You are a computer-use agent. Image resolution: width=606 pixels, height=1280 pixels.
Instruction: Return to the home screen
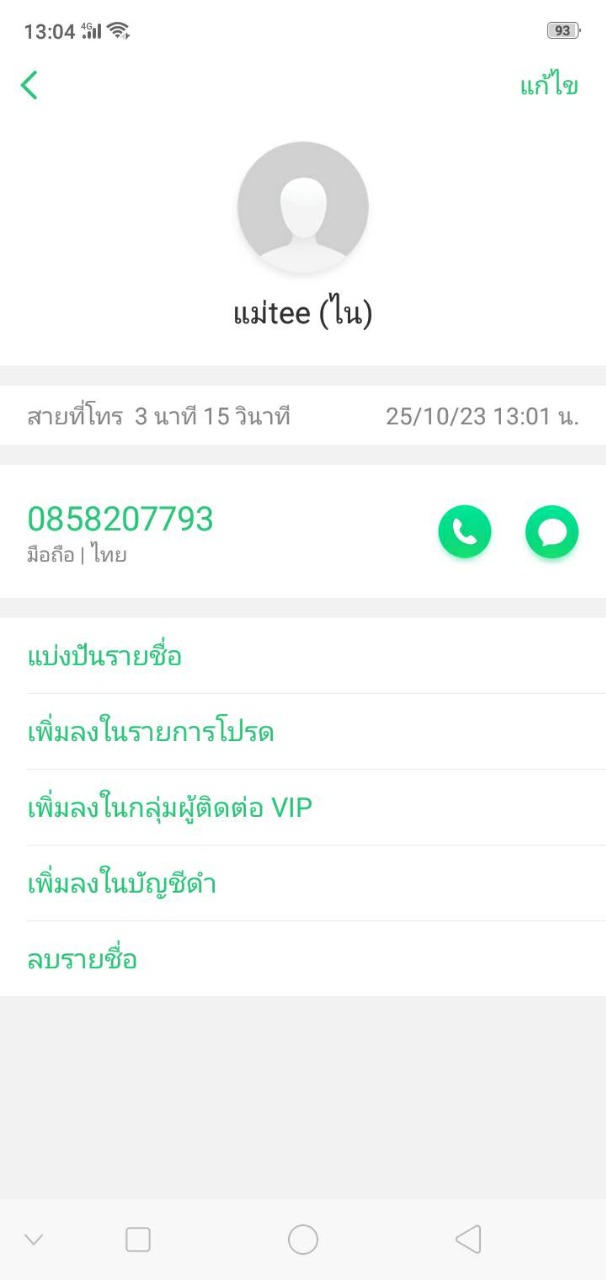[x=303, y=1240]
